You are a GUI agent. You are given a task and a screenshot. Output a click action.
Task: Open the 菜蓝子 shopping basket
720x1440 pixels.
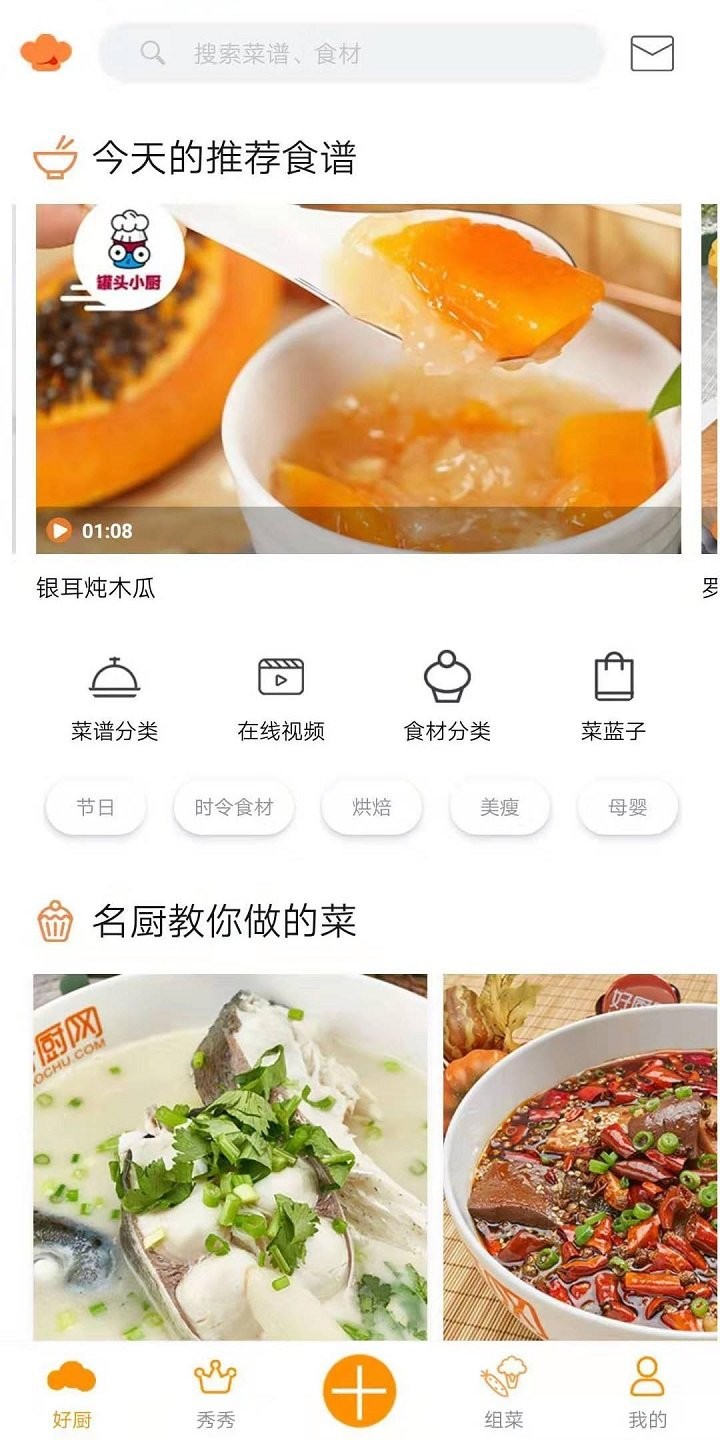point(613,700)
